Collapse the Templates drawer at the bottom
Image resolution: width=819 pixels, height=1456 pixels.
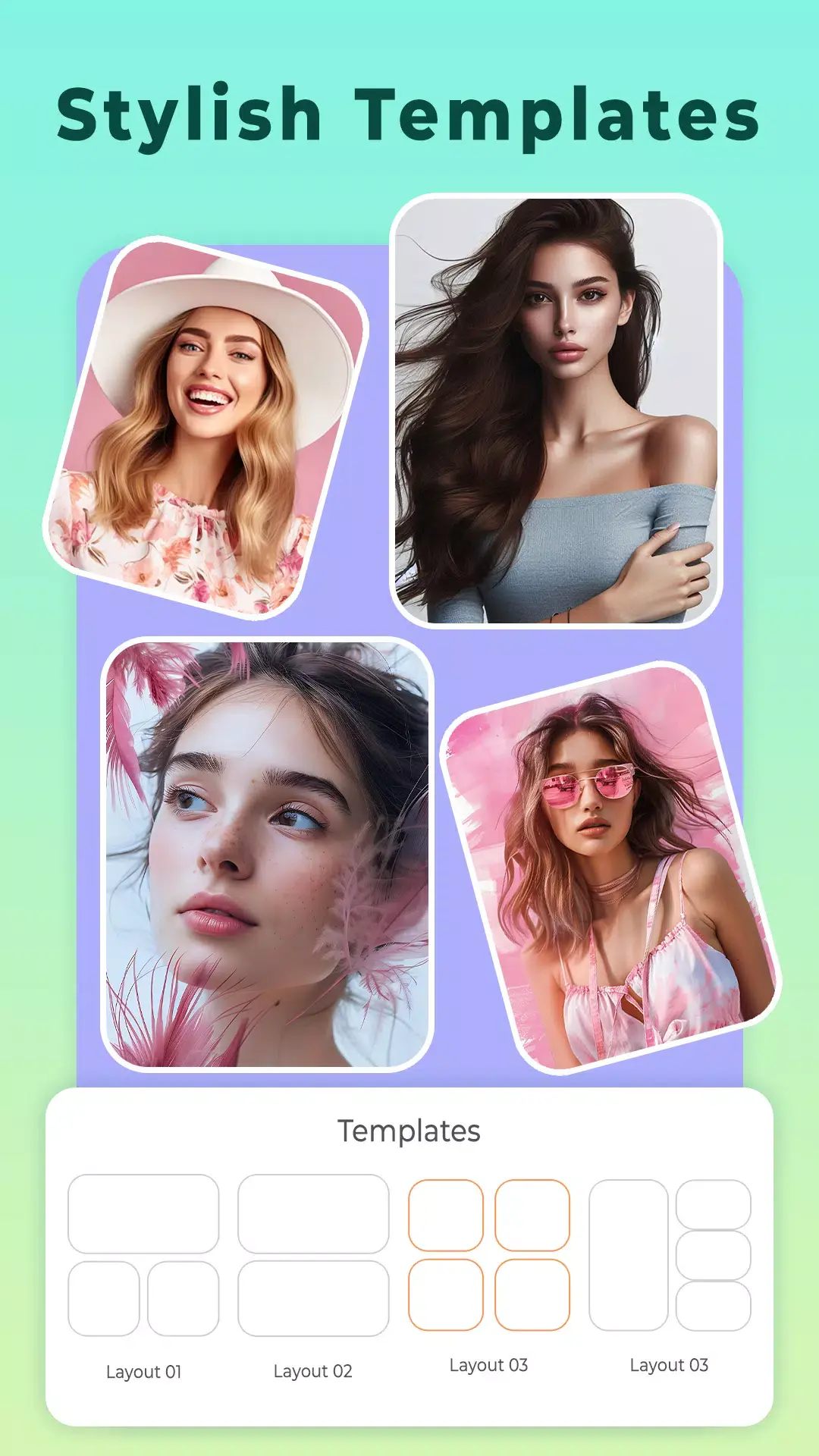coord(409,1132)
